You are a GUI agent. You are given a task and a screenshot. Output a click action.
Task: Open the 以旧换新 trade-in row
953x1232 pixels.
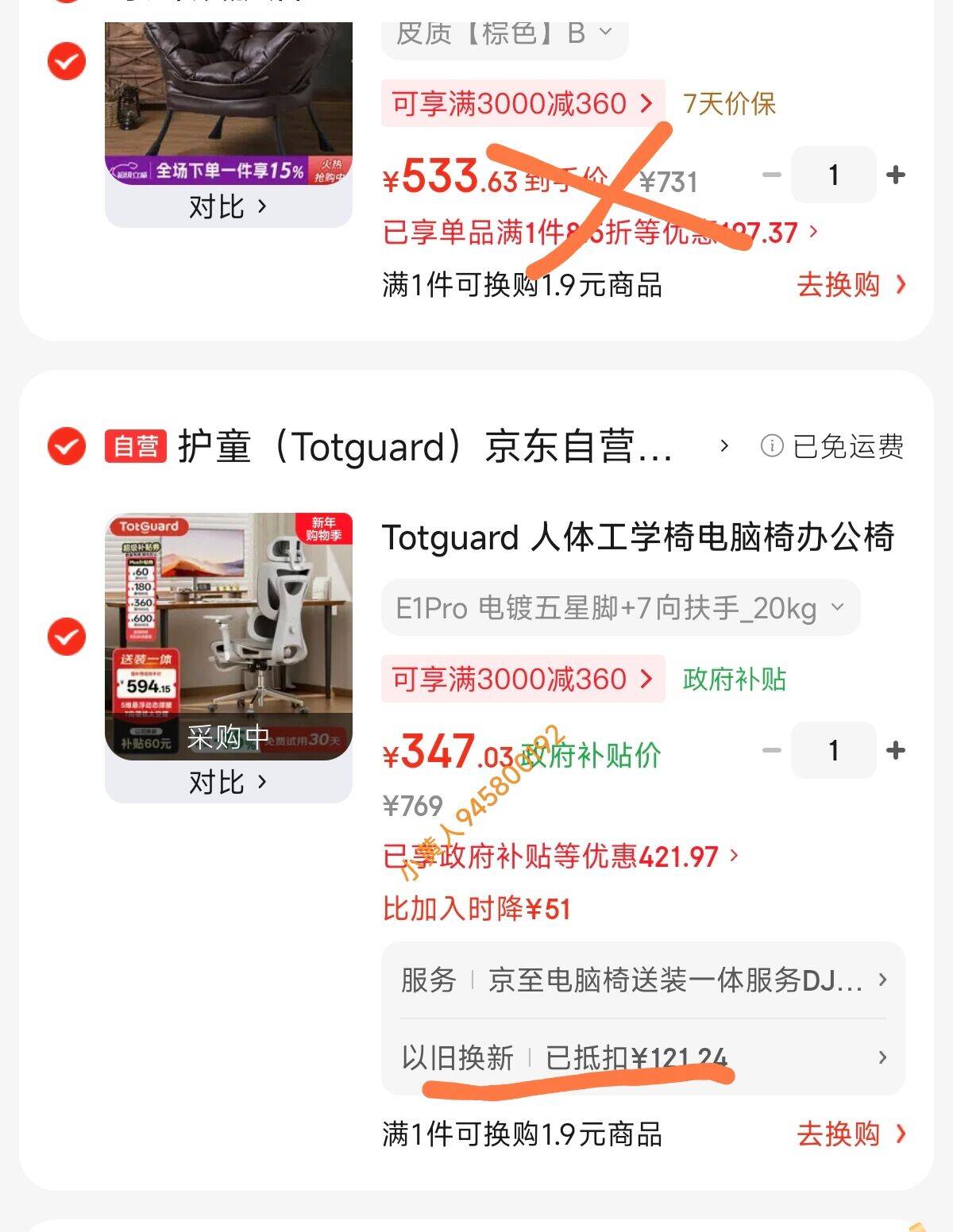pyautogui.click(x=643, y=1057)
